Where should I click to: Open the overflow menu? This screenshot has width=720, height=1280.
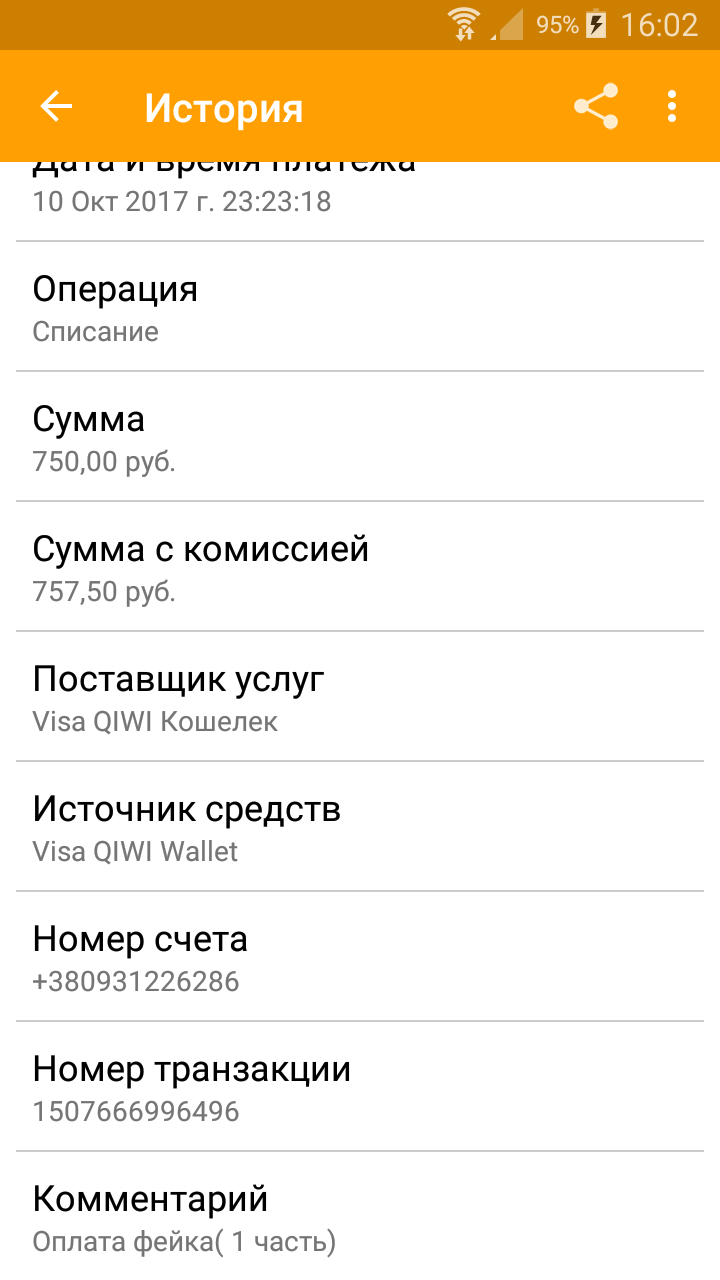[x=672, y=106]
